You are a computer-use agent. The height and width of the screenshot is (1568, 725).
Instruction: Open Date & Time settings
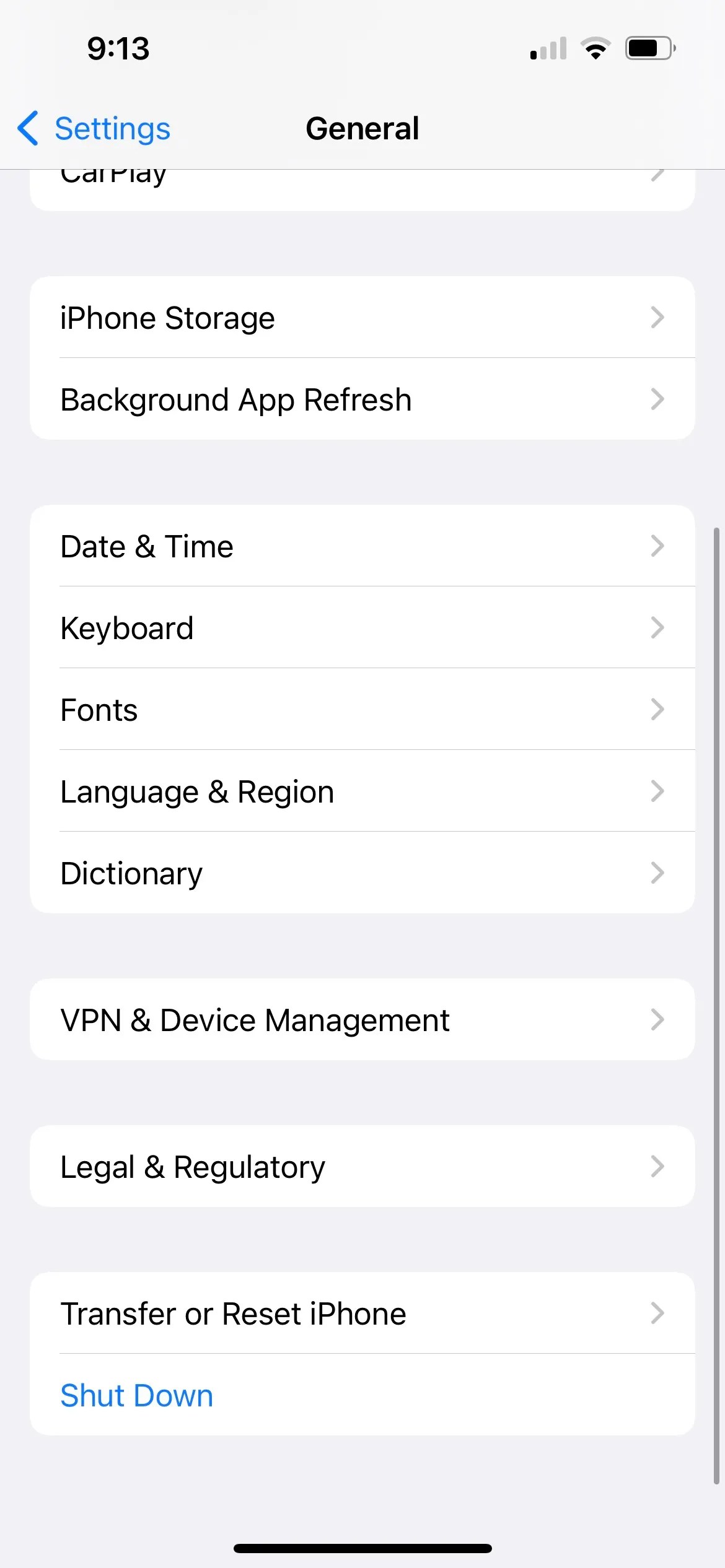point(362,546)
